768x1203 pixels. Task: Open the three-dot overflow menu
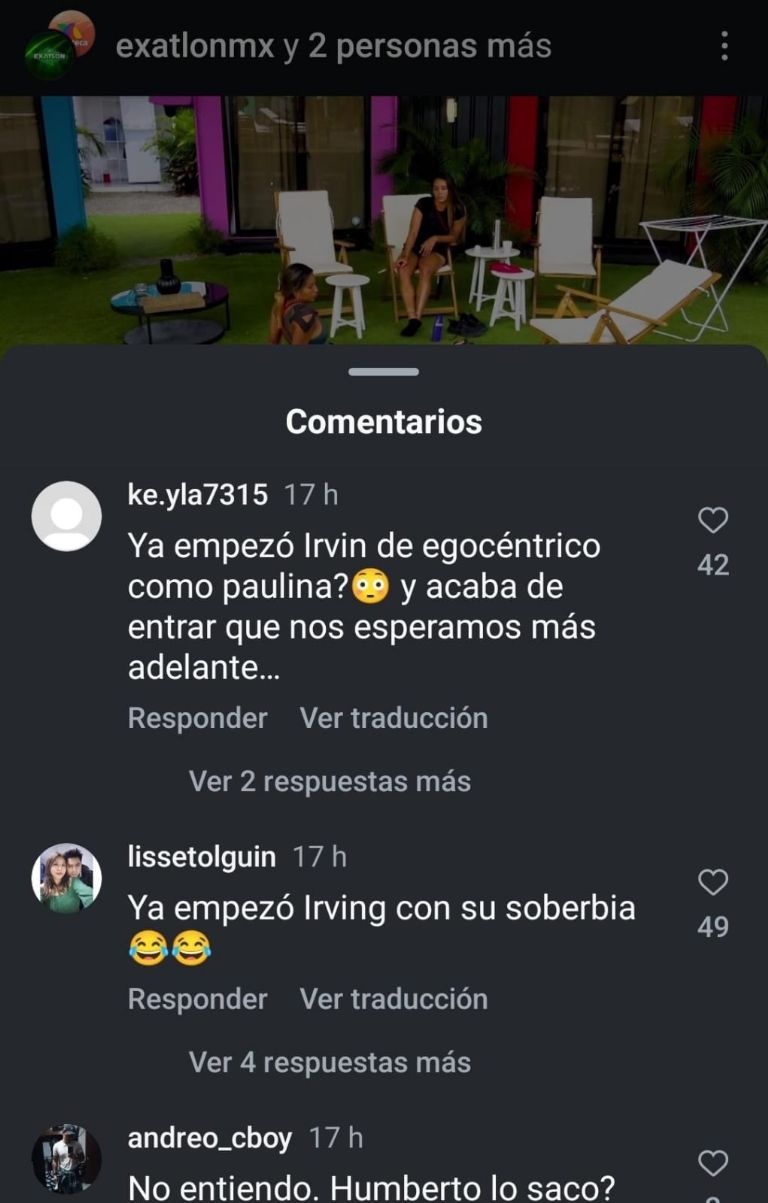coord(724,46)
